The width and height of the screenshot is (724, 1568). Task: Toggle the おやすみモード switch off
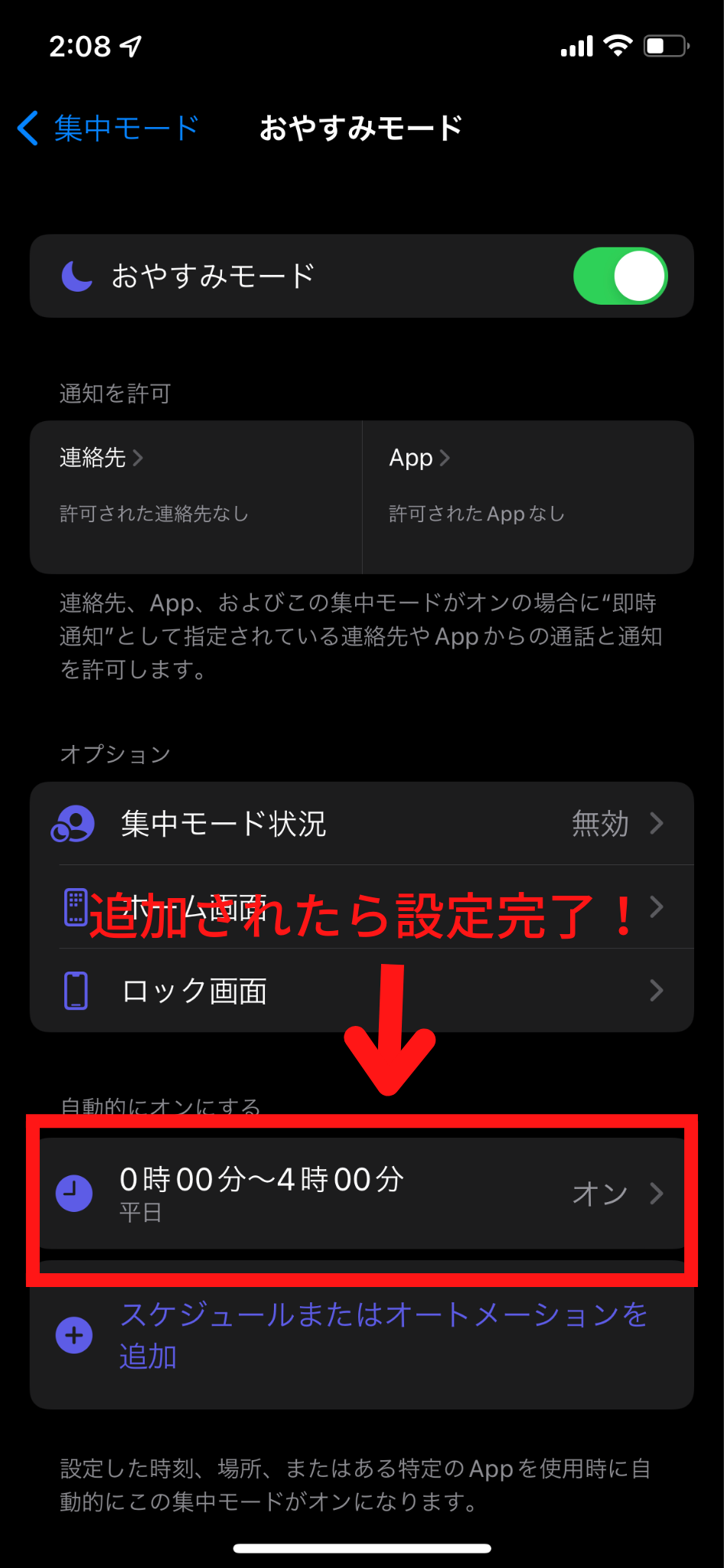(x=620, y=276)
